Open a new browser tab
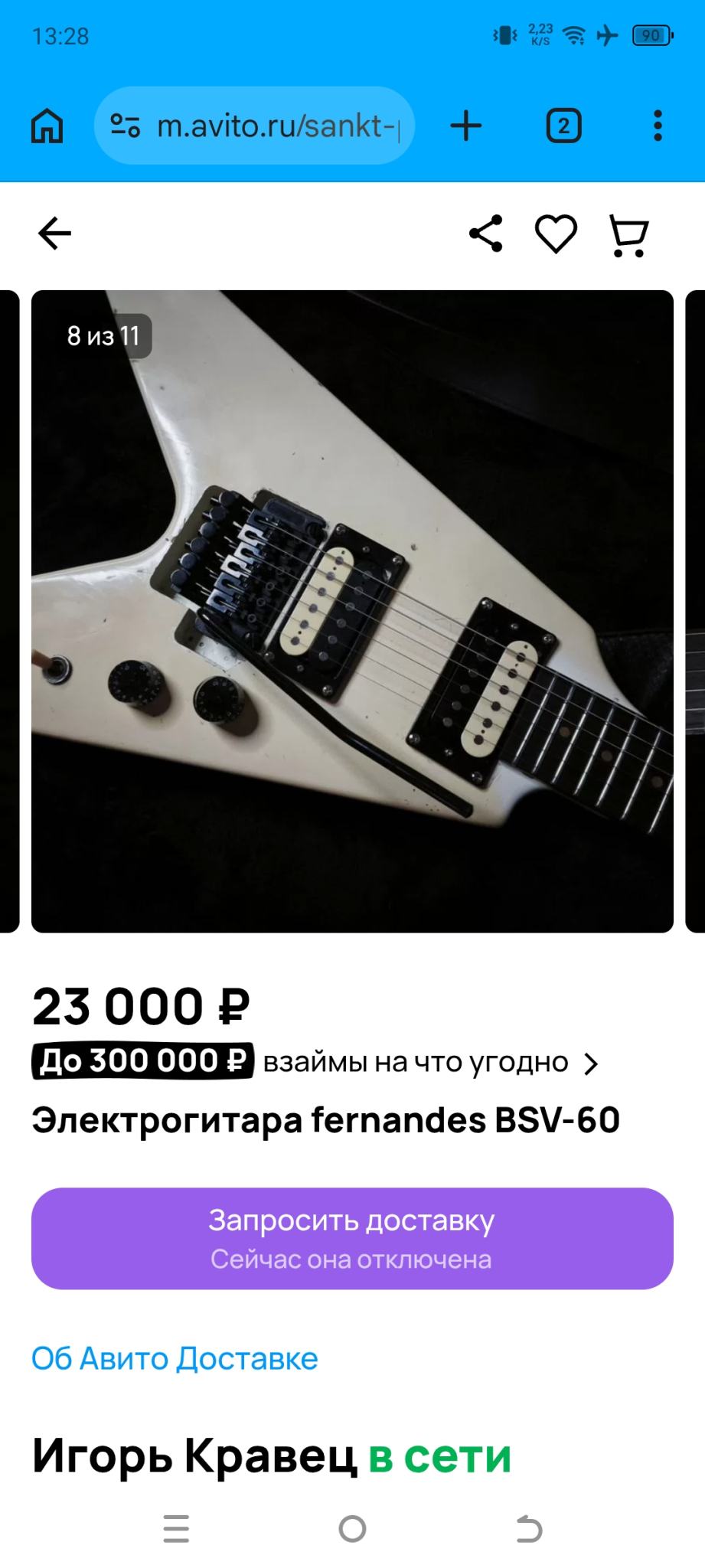705x1568 pixels. click(x=466, y=126)
